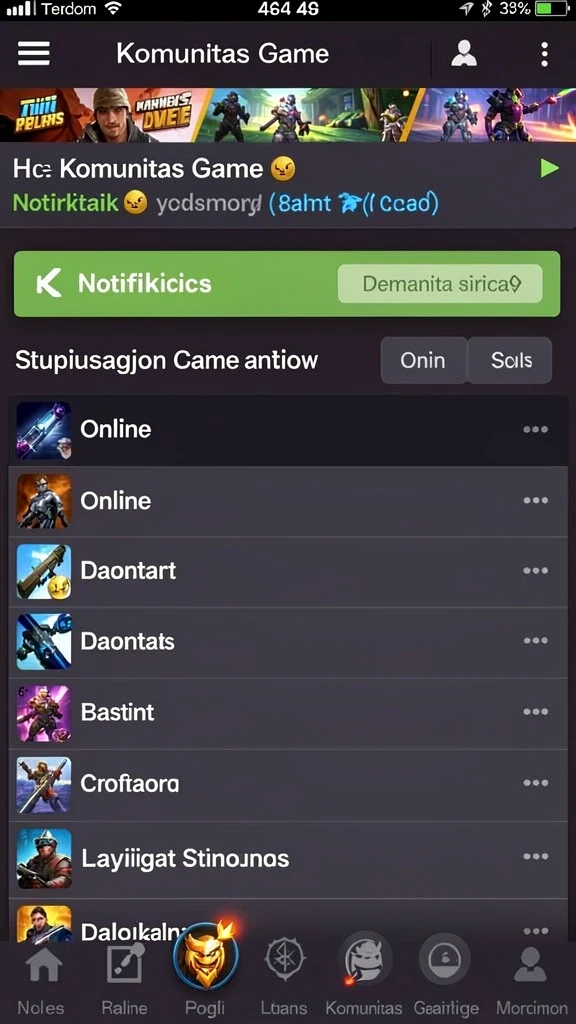Open the Daontats row
The width and height of the screenshot is (576, 1024).
tap(288, 641)
